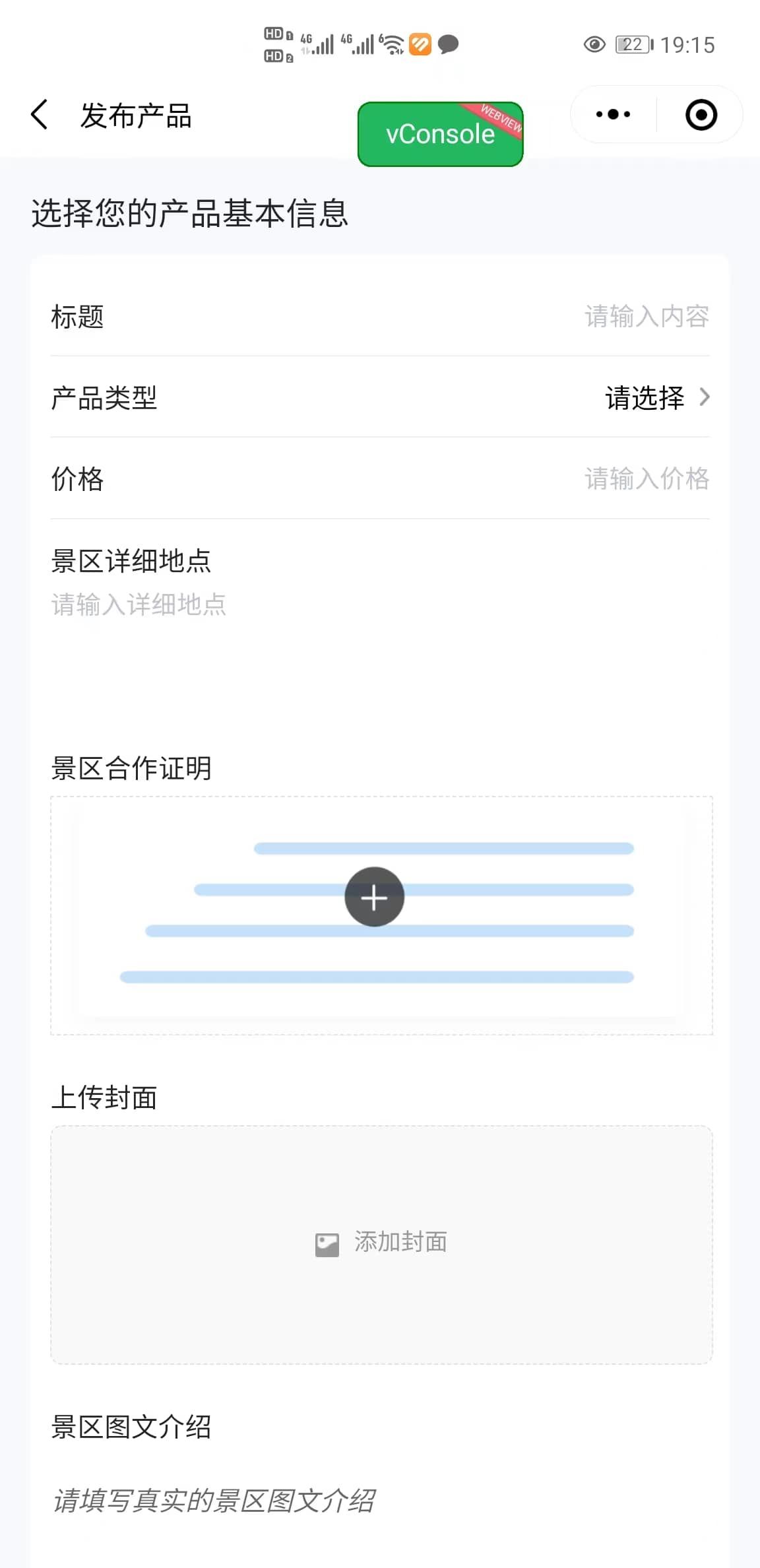Enter a title in the 标题 field
Screen dimensions: 760x1568
click(380, 317)
